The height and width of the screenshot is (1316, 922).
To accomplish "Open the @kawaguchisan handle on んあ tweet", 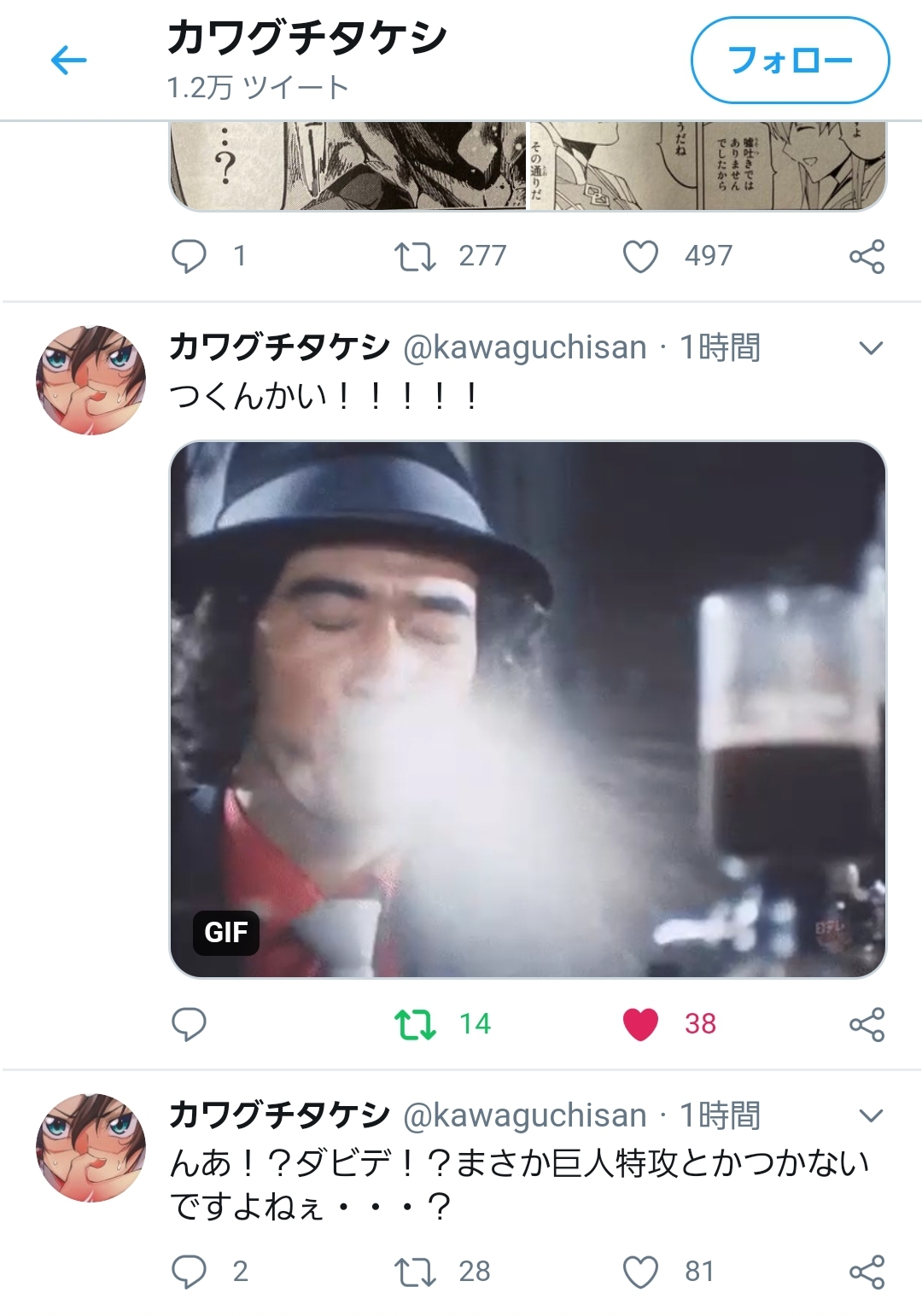I will pos(524,1115).
